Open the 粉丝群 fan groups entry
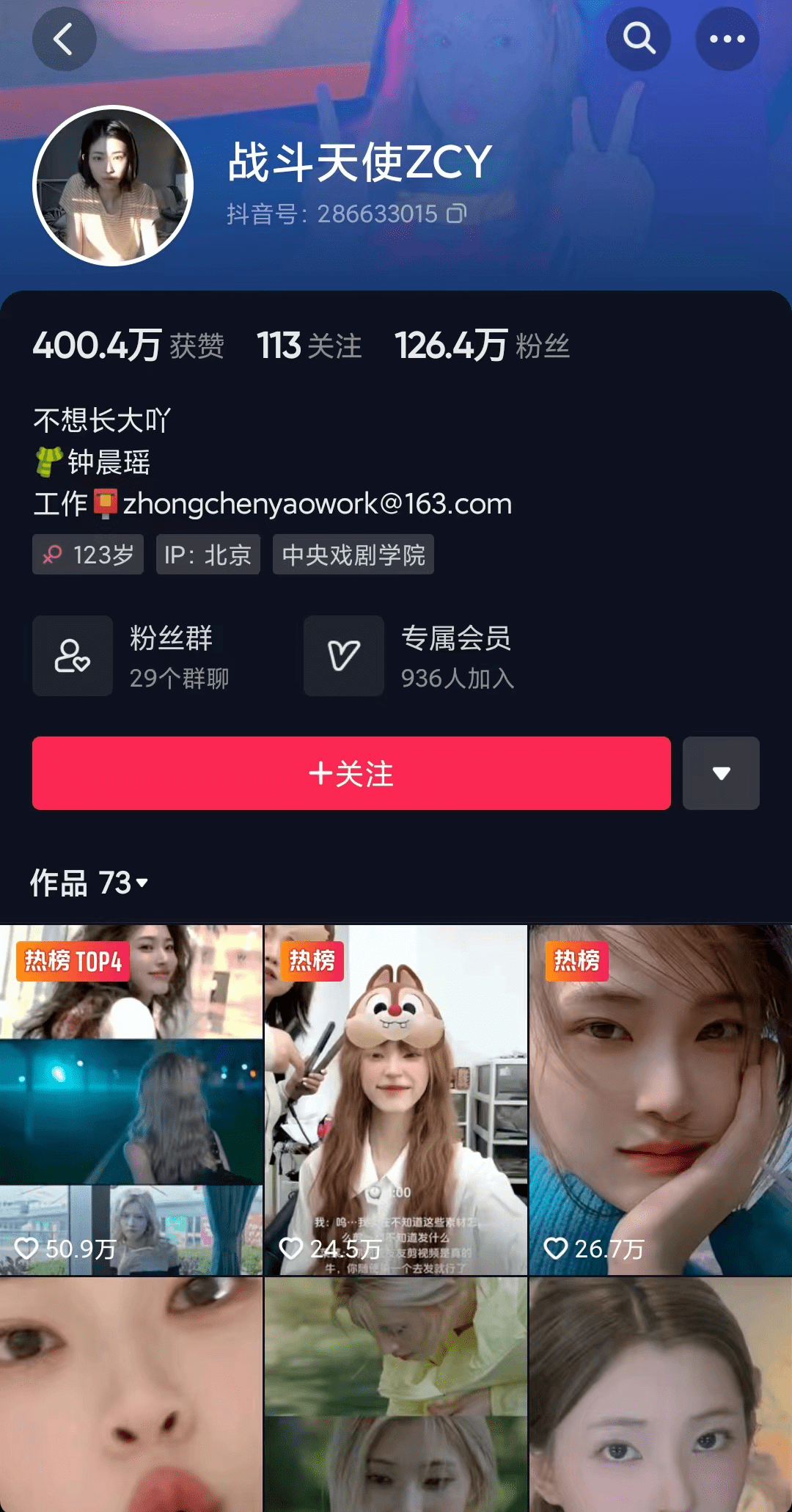This screenshot has width=792, height=1512. click(132, 656)
